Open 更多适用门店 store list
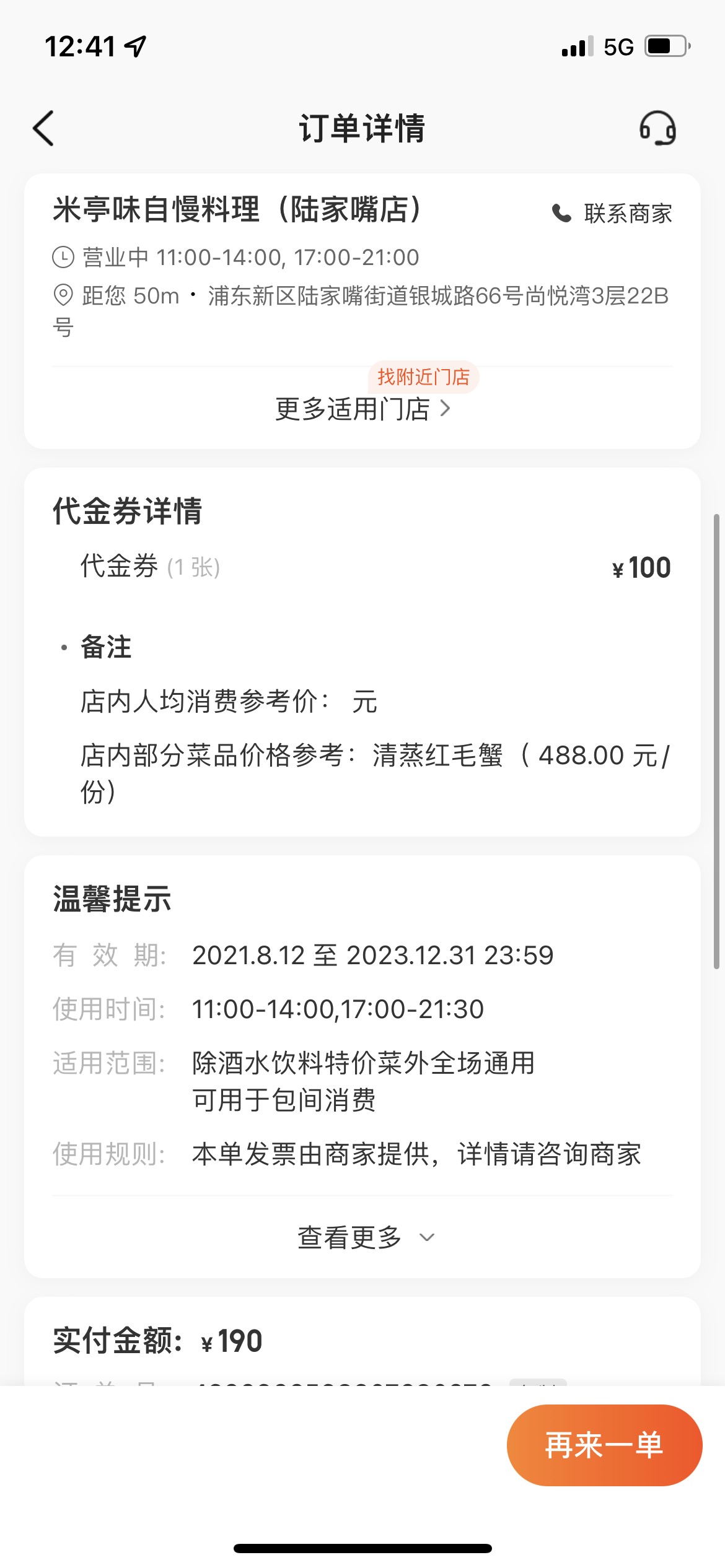Image resolution: width=725 pixels, height=1568 pixels. [x=362, y=409]
